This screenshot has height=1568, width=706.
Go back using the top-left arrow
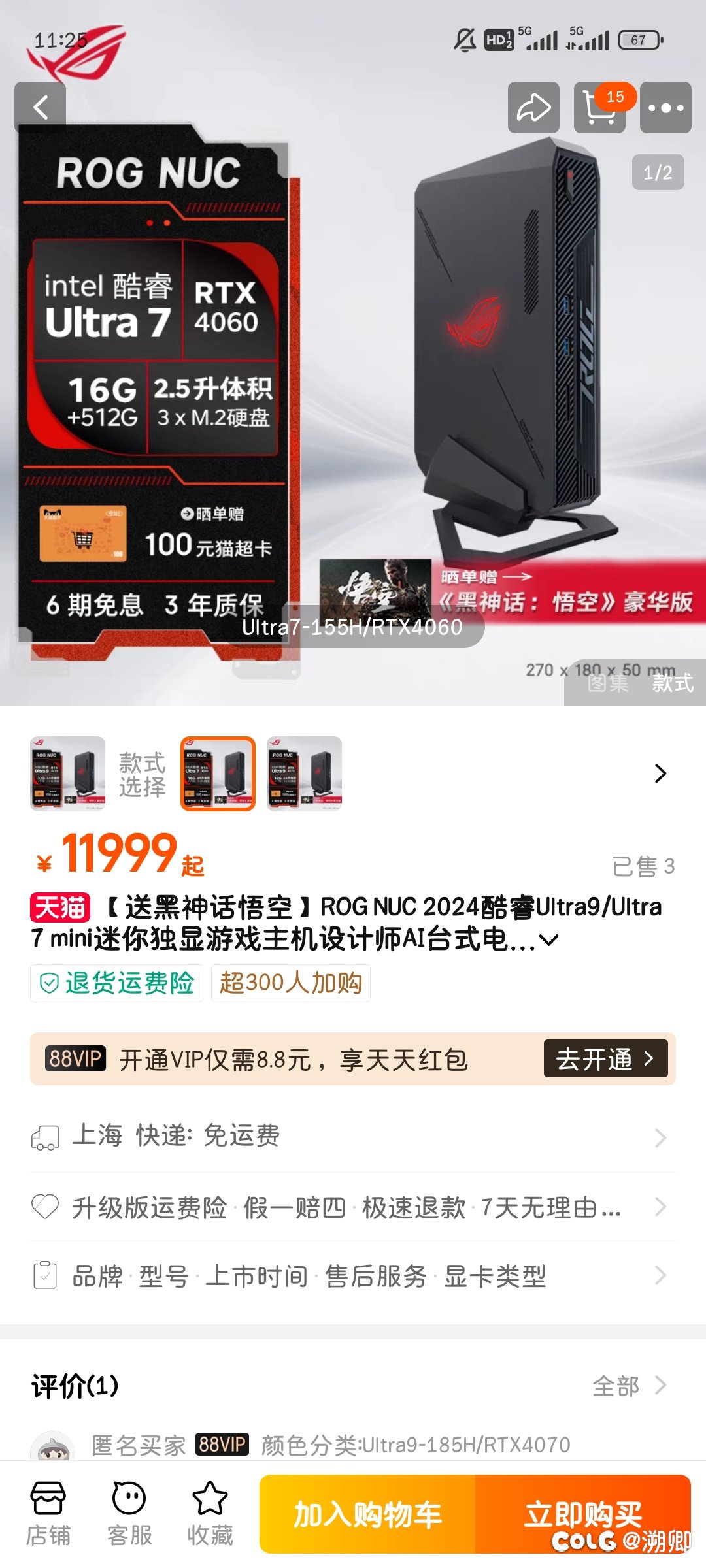[x=41, y=107]
